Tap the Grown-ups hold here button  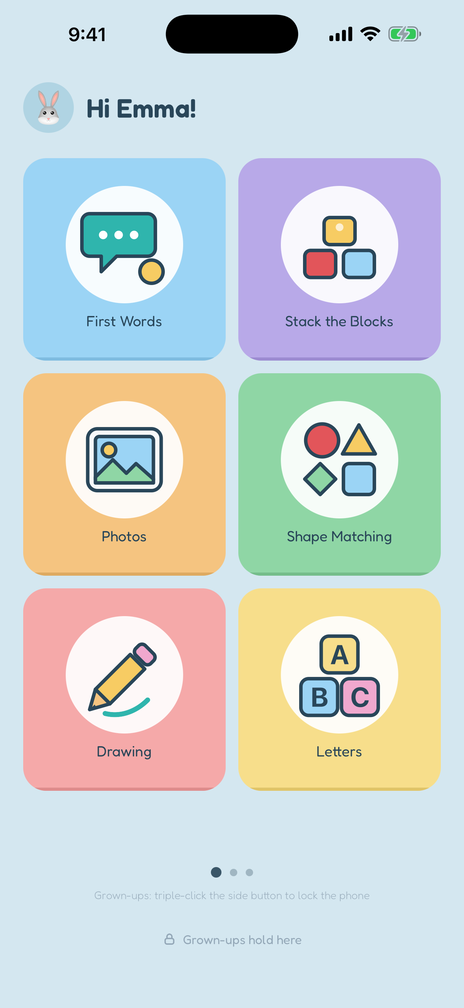tap(233, 940)
